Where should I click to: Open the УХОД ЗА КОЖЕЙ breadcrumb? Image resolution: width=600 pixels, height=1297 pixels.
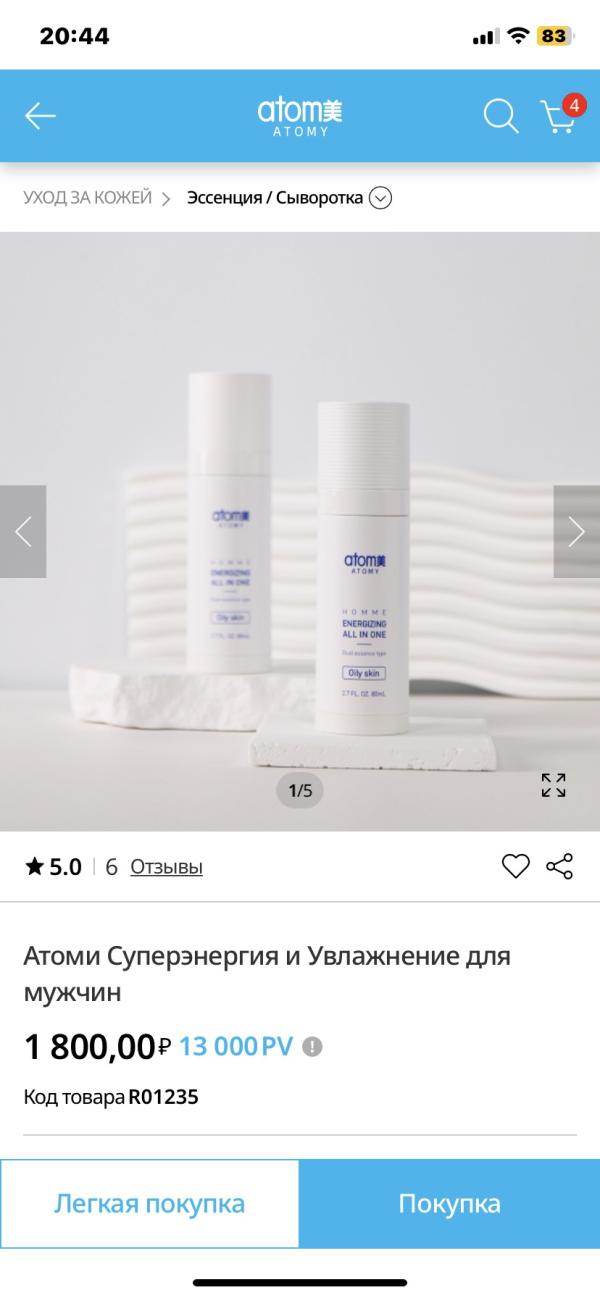point(88,198)
